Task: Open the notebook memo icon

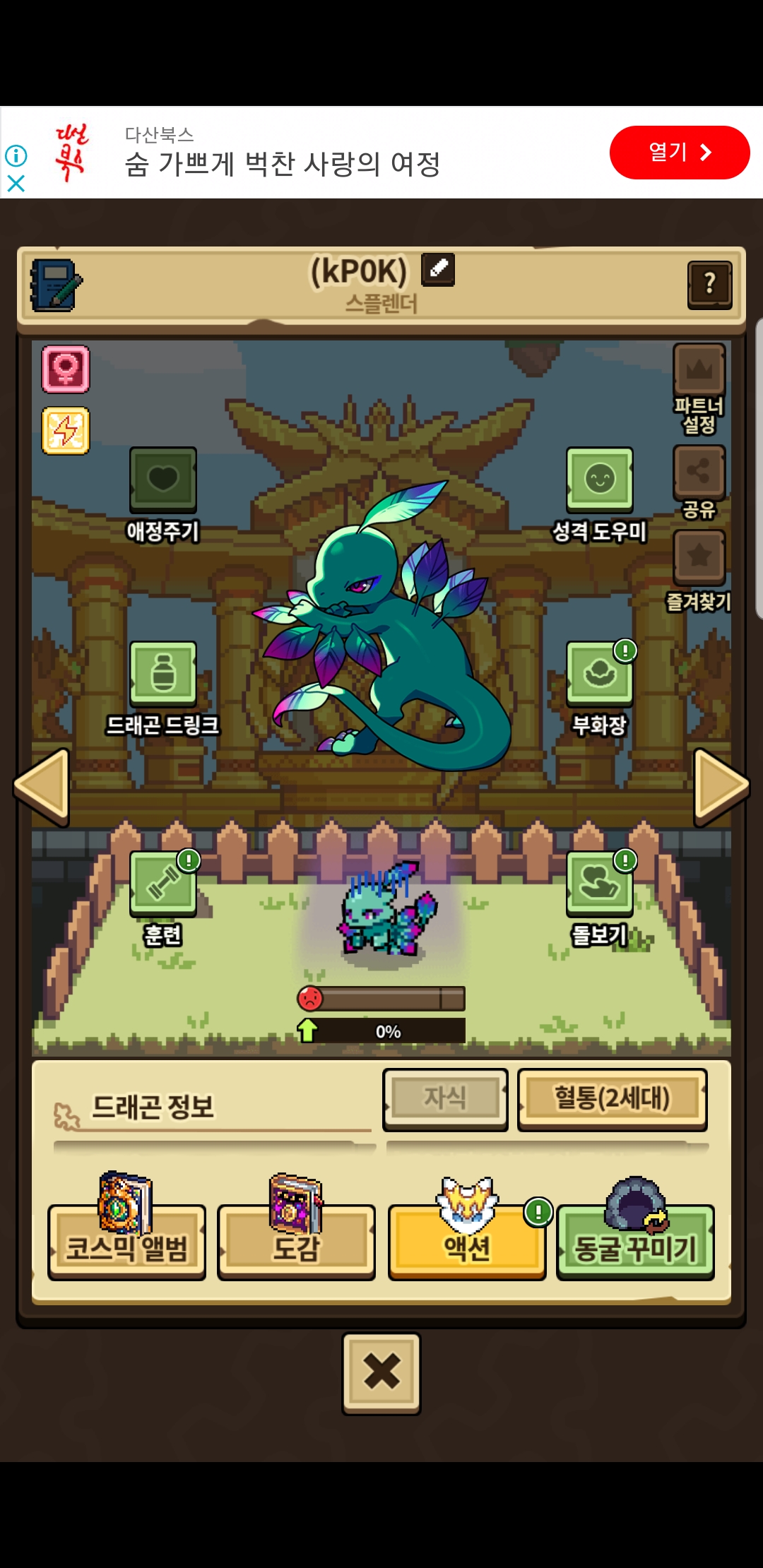Action: 56,285
